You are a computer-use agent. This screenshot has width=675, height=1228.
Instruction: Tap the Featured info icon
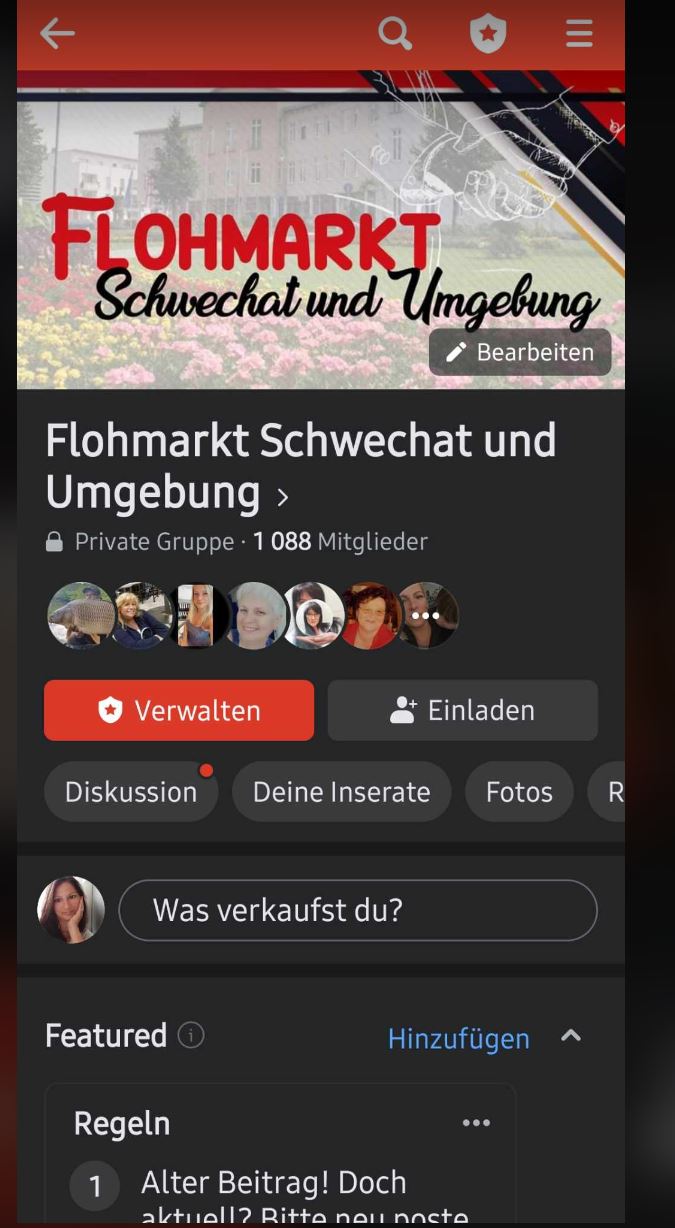coord(191,1036)
